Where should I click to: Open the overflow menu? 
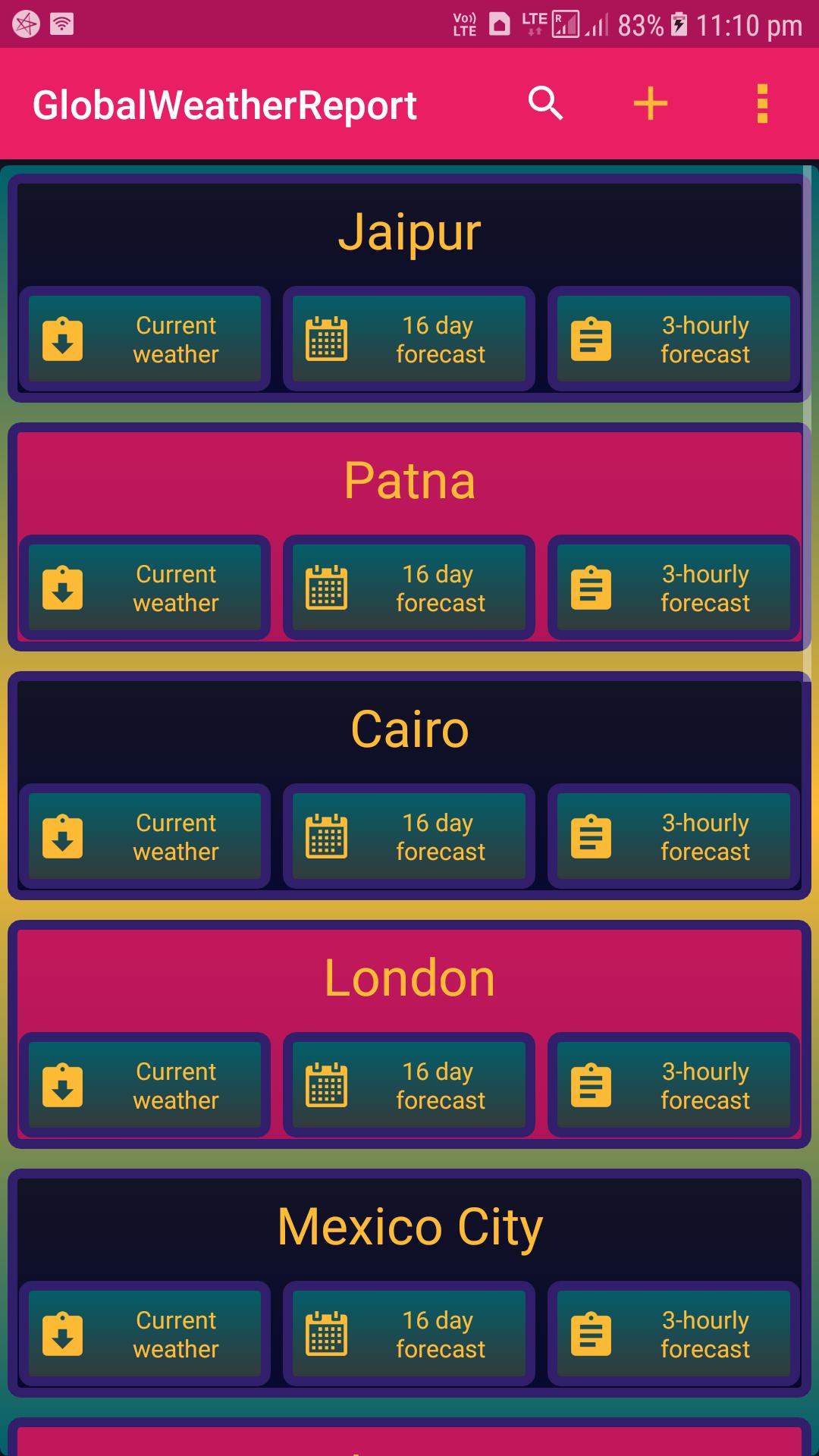(762, 104)
